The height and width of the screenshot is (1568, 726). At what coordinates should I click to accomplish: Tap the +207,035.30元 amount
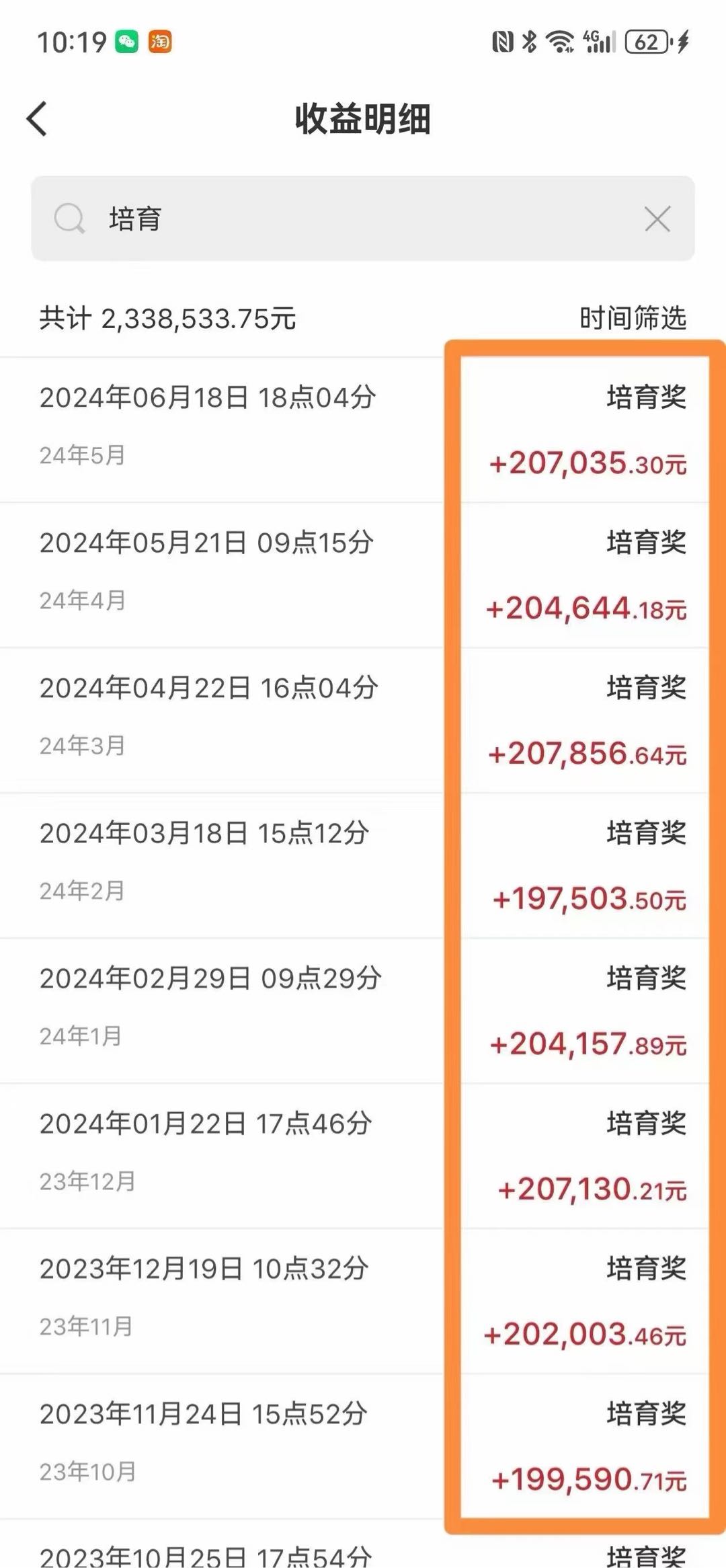pos(588,463)
